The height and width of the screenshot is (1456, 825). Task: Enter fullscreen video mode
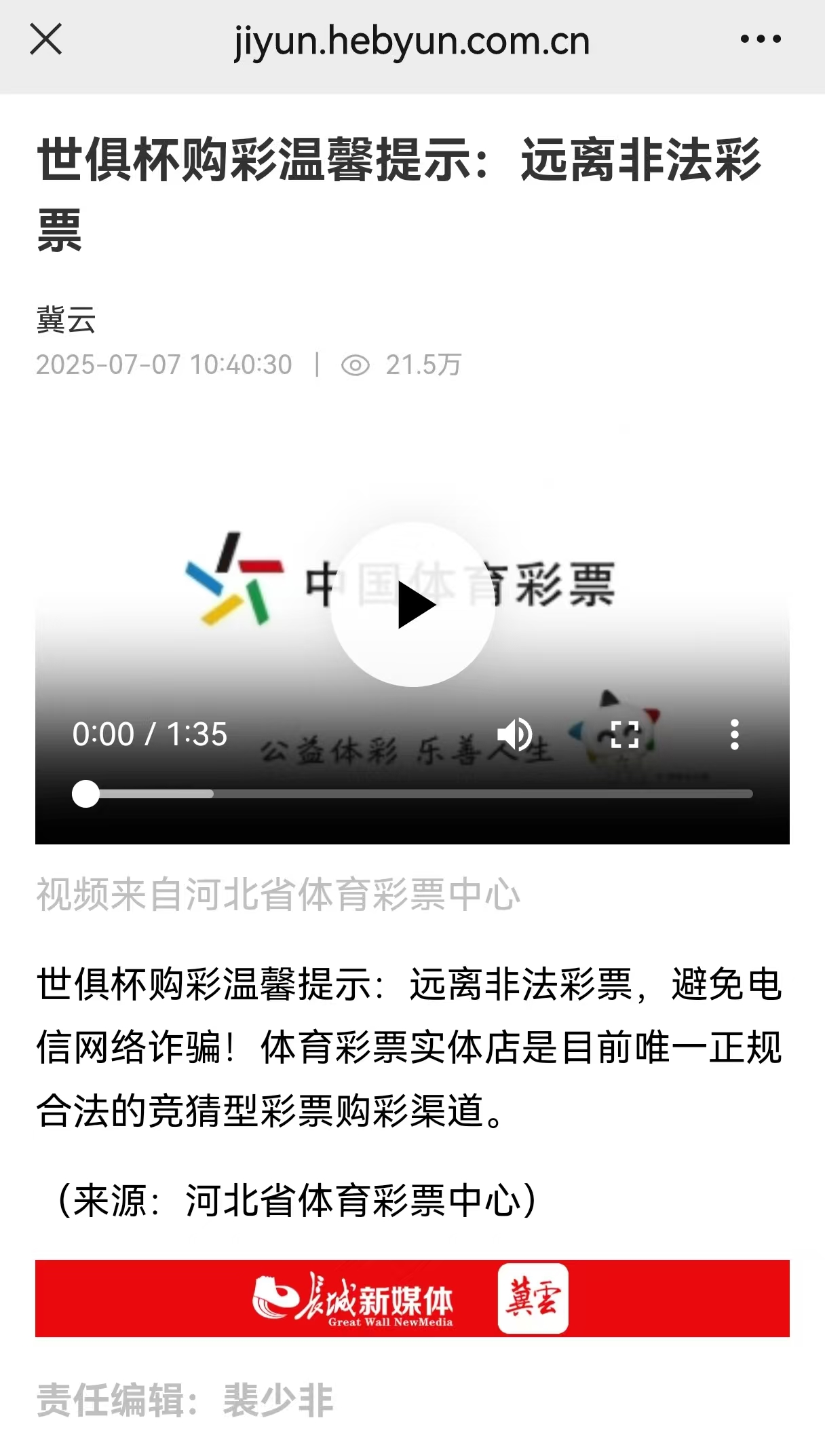pyautogui.click(x=625, y=734)
